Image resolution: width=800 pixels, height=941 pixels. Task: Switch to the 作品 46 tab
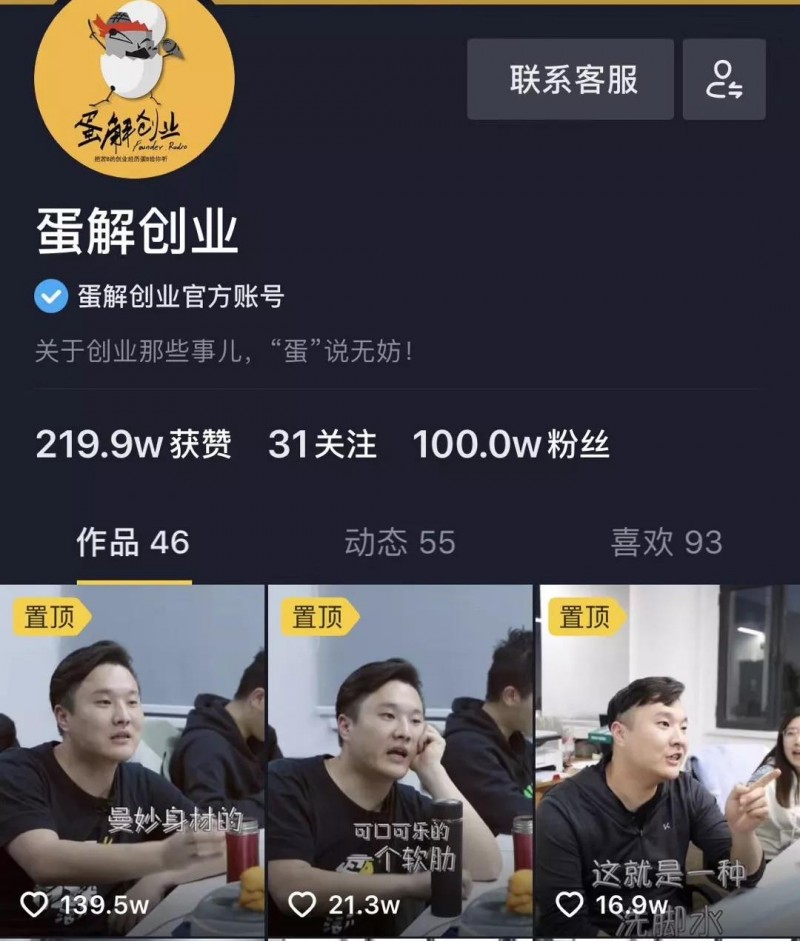[133, 543]
